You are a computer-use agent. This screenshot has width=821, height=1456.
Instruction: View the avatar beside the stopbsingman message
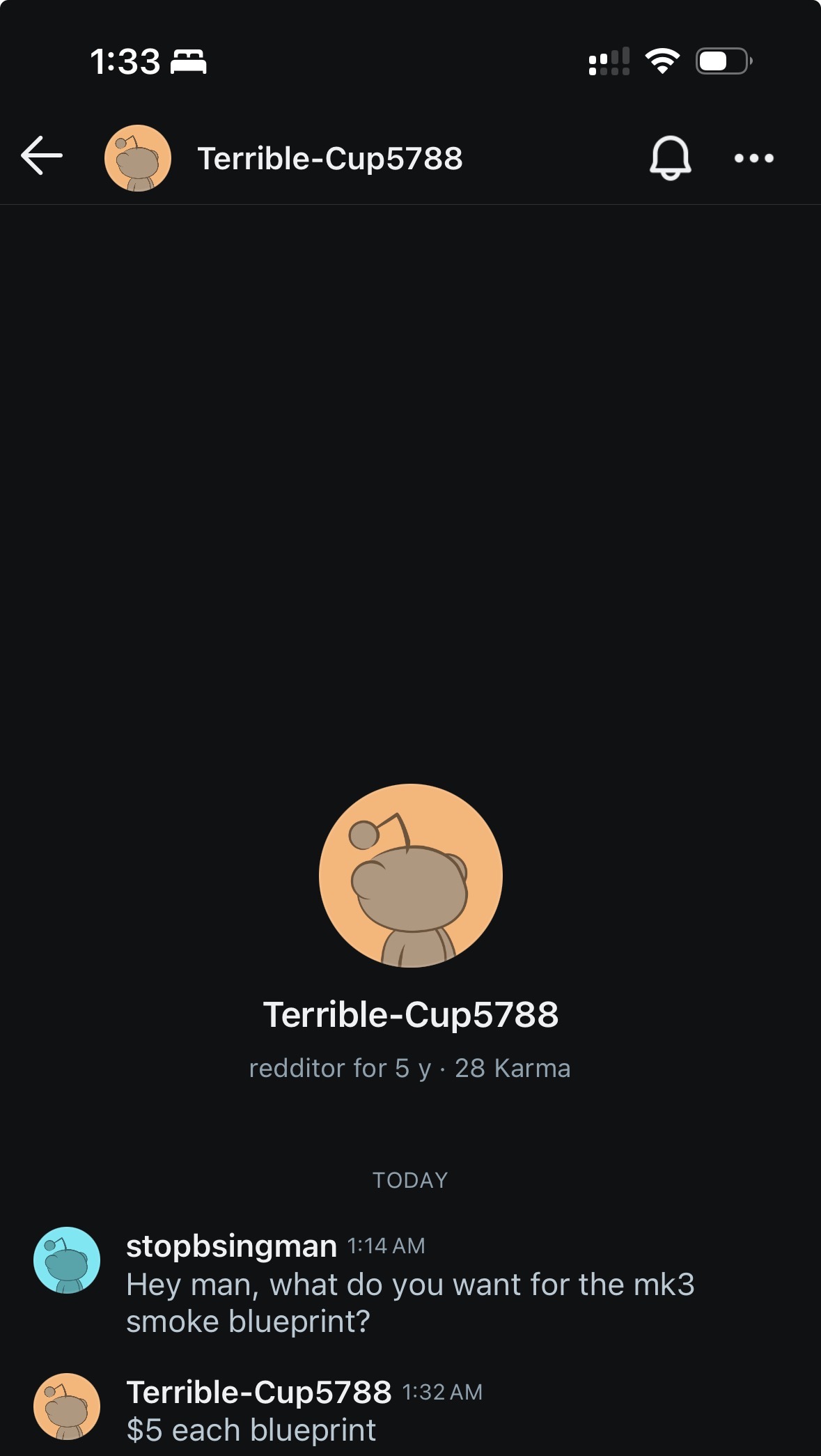tap(67, 1260)
